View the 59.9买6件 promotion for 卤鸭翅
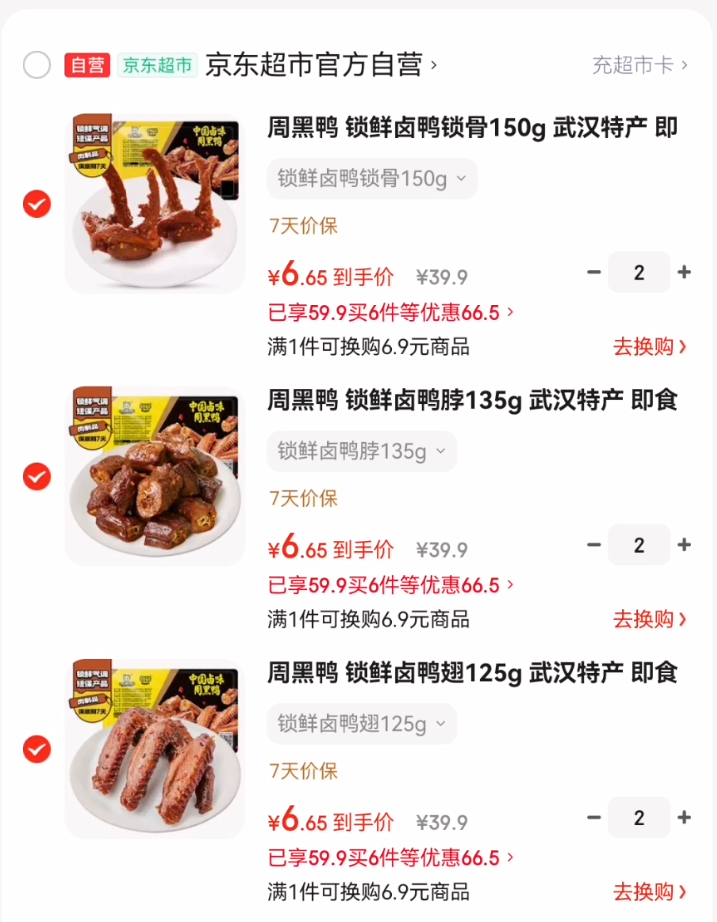 391,858
